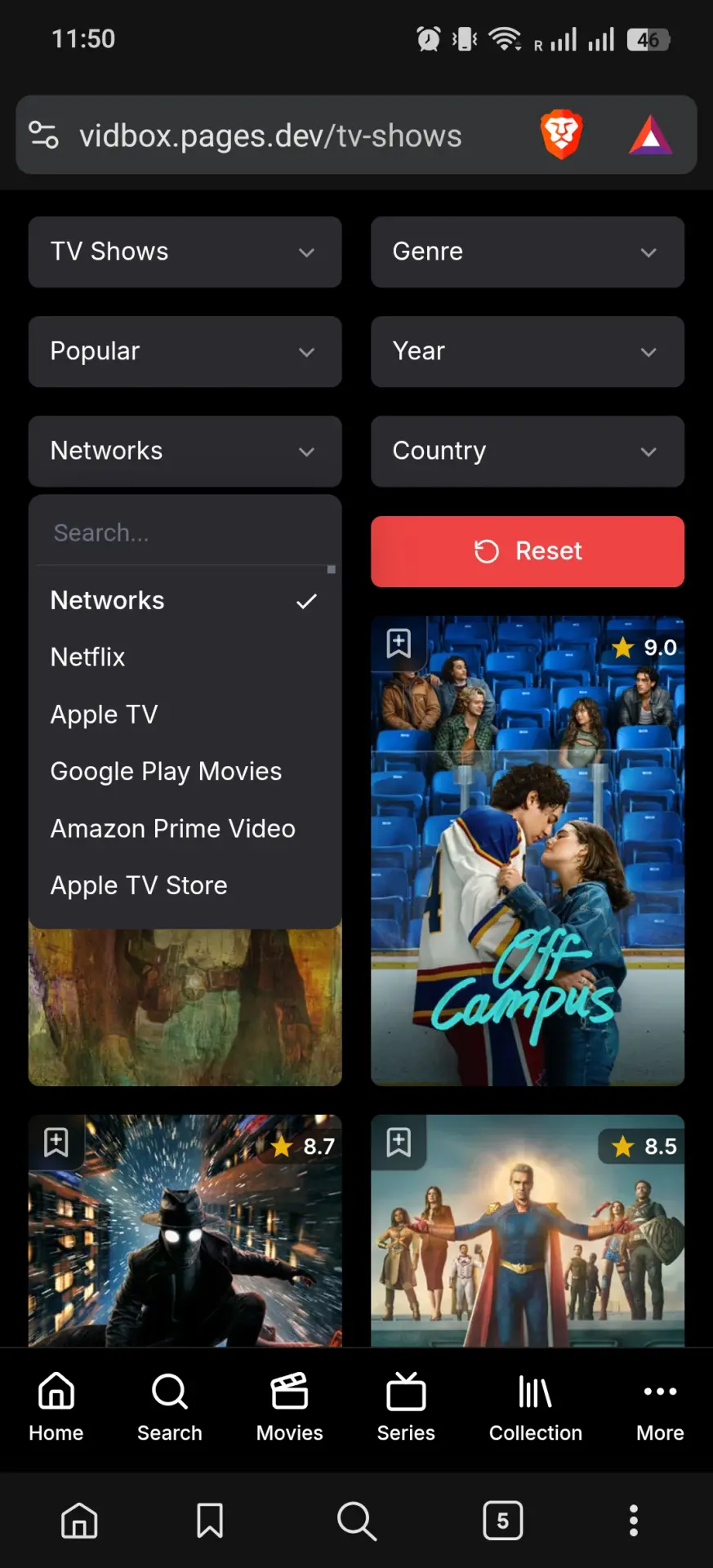Open the Off Campus show poster
The height and width of the screenshot is (1568, 713).
pos(527,851)
